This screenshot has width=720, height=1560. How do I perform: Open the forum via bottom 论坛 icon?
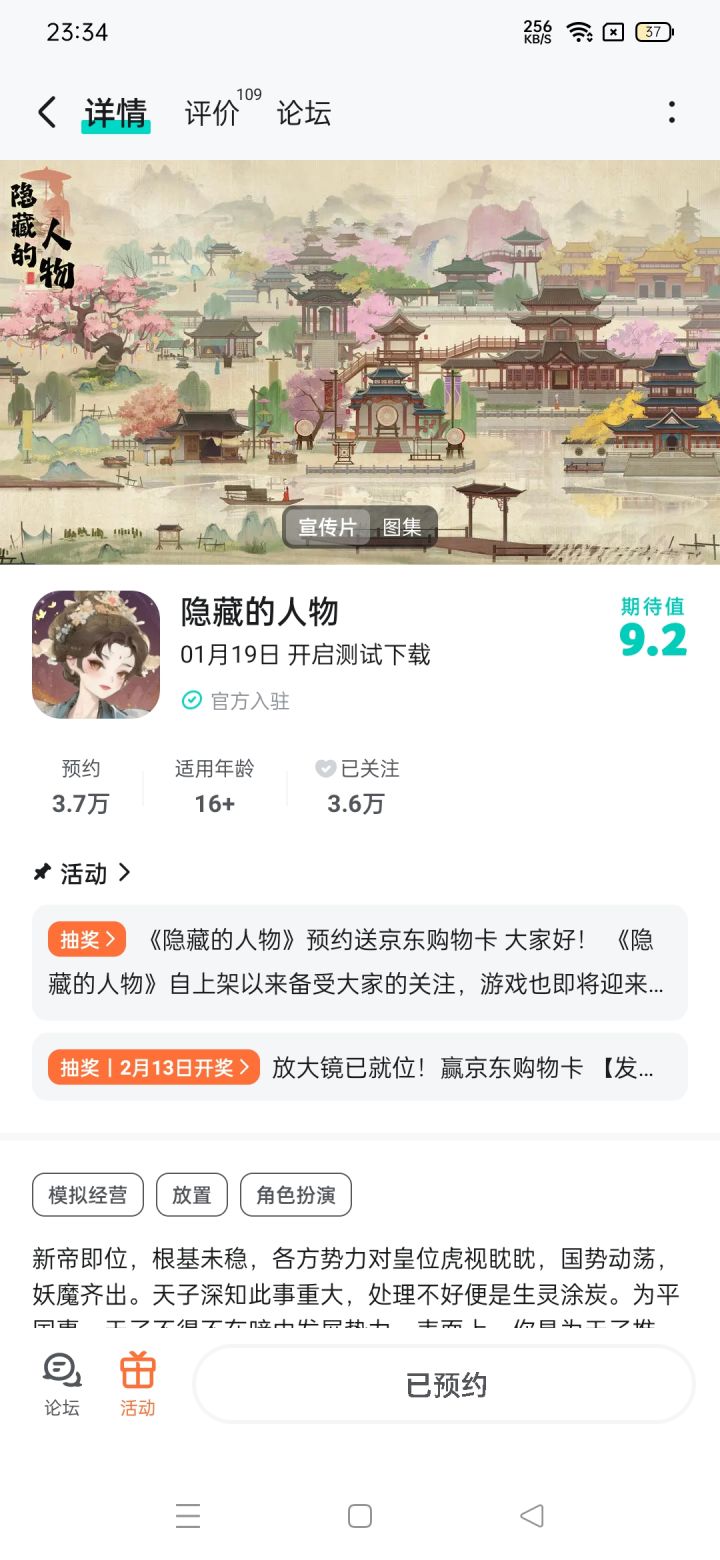point(60,1383)
